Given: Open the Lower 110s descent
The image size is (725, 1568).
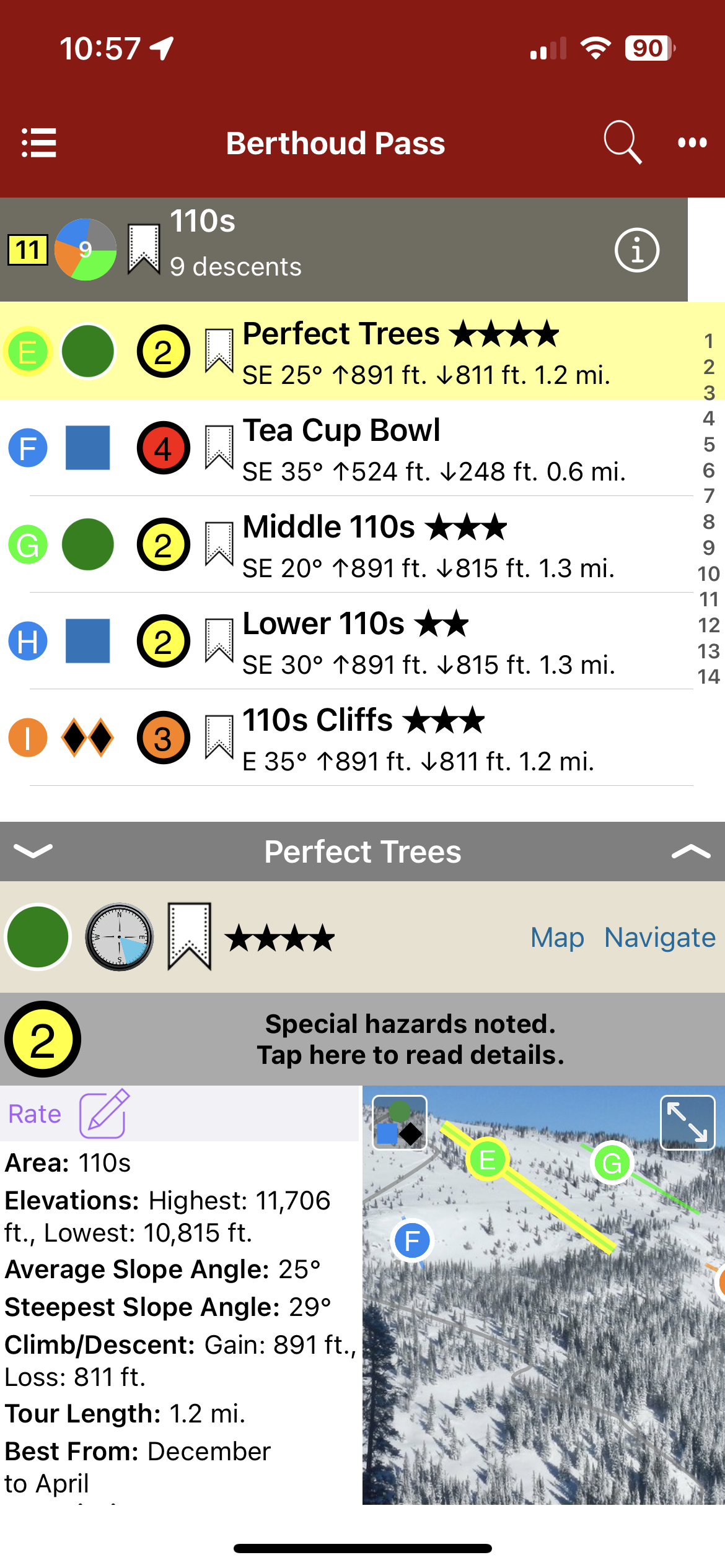Looking at the screenshot, I should click(434, 642).
